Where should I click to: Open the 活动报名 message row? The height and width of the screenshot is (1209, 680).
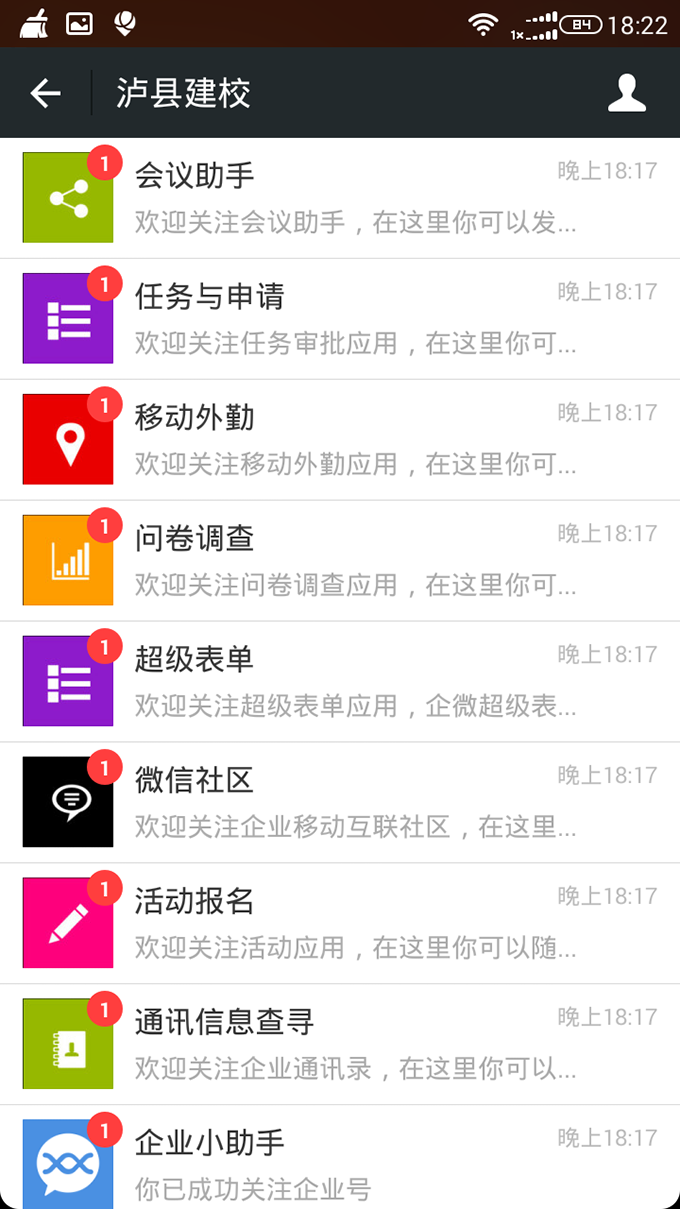[x=340, y=924]
